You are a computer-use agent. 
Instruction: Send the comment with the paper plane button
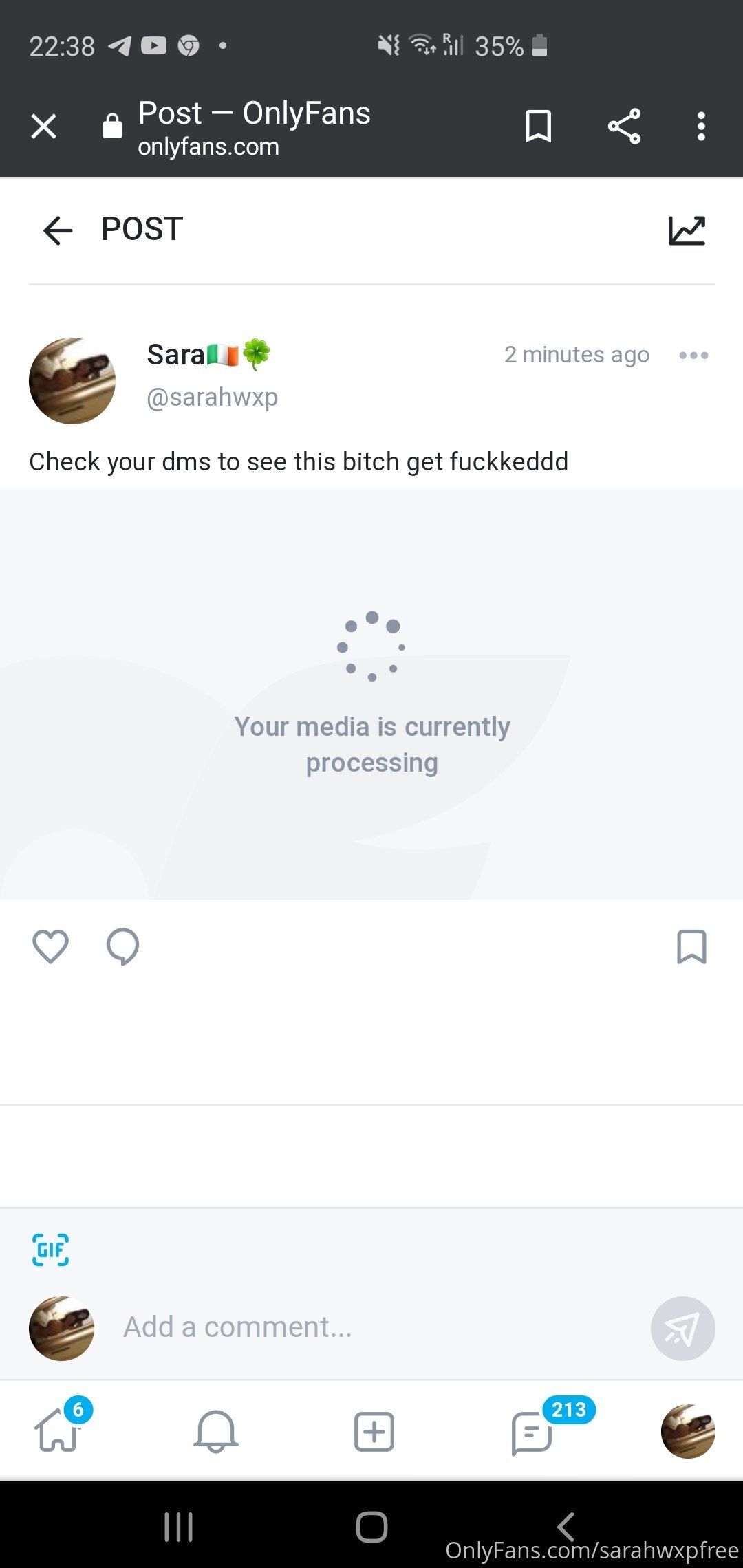(x=682, y=1328)
